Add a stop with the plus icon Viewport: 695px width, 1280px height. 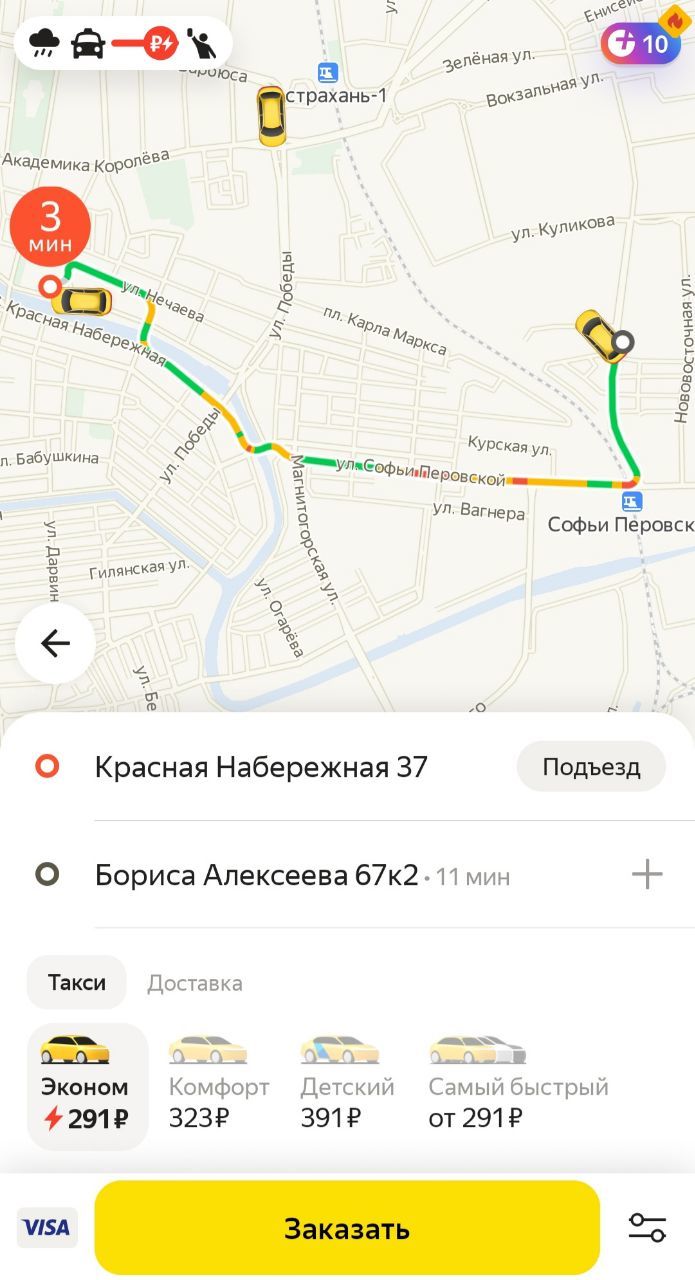tap(647, 875)
